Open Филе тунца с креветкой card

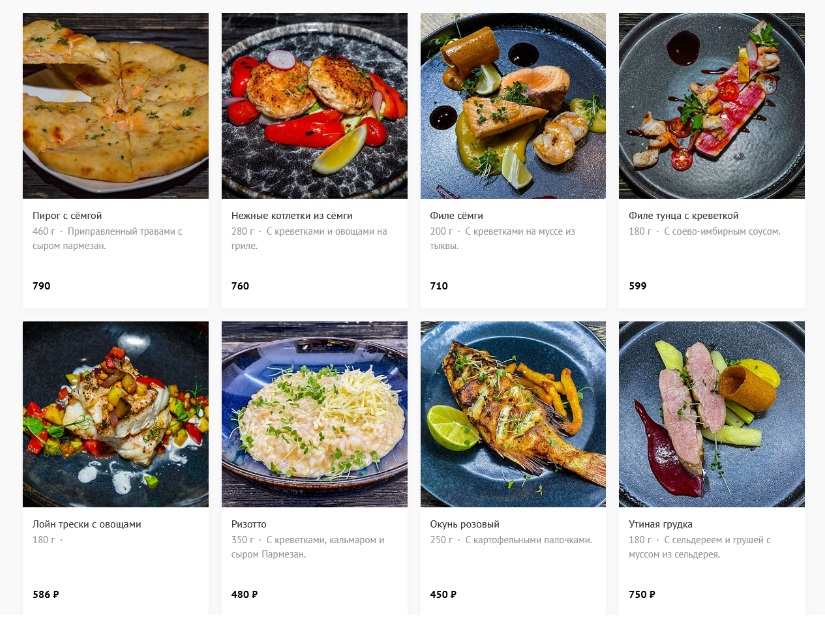click(712, 106)
